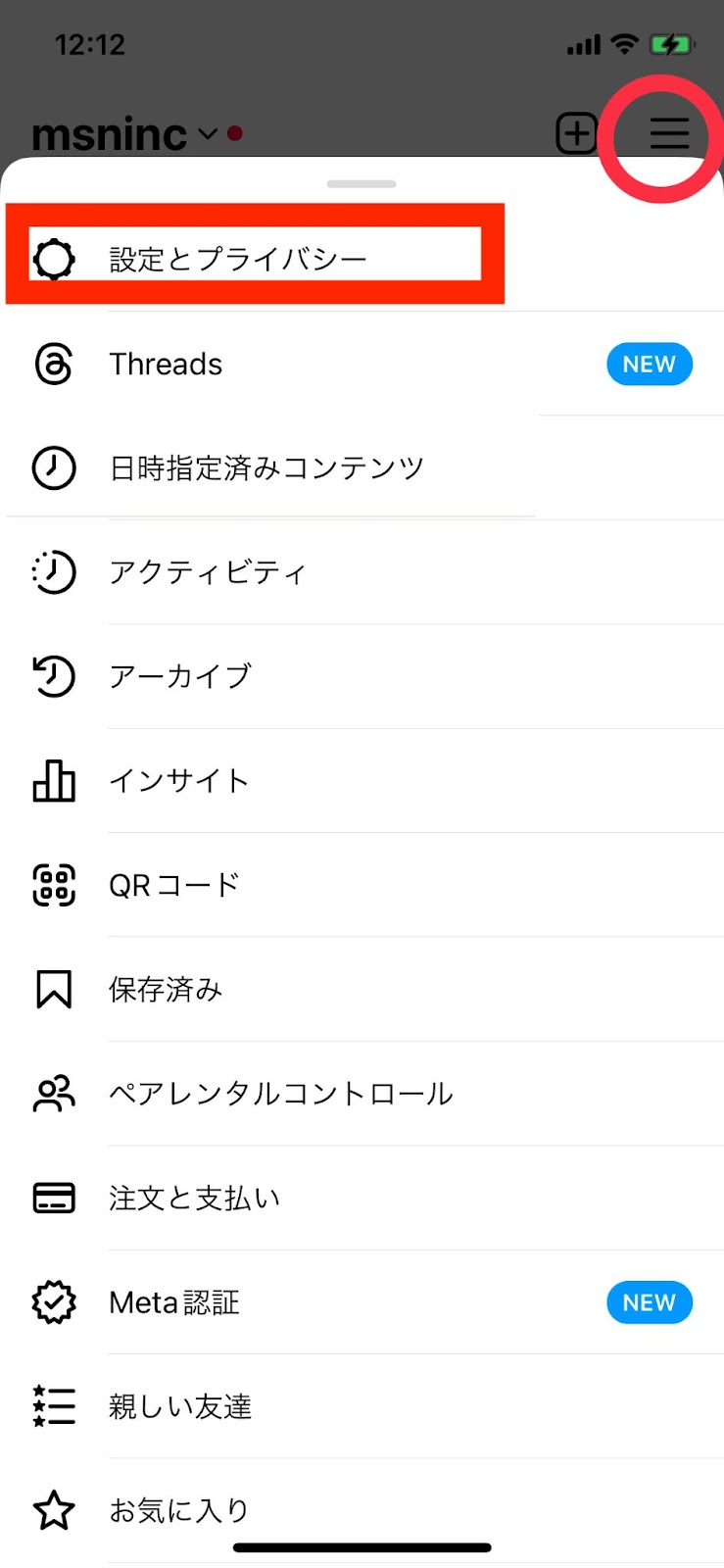Open the circled hamburger menu
Image resolution: width=724 pixels, height=1568 pixels.
670,134
